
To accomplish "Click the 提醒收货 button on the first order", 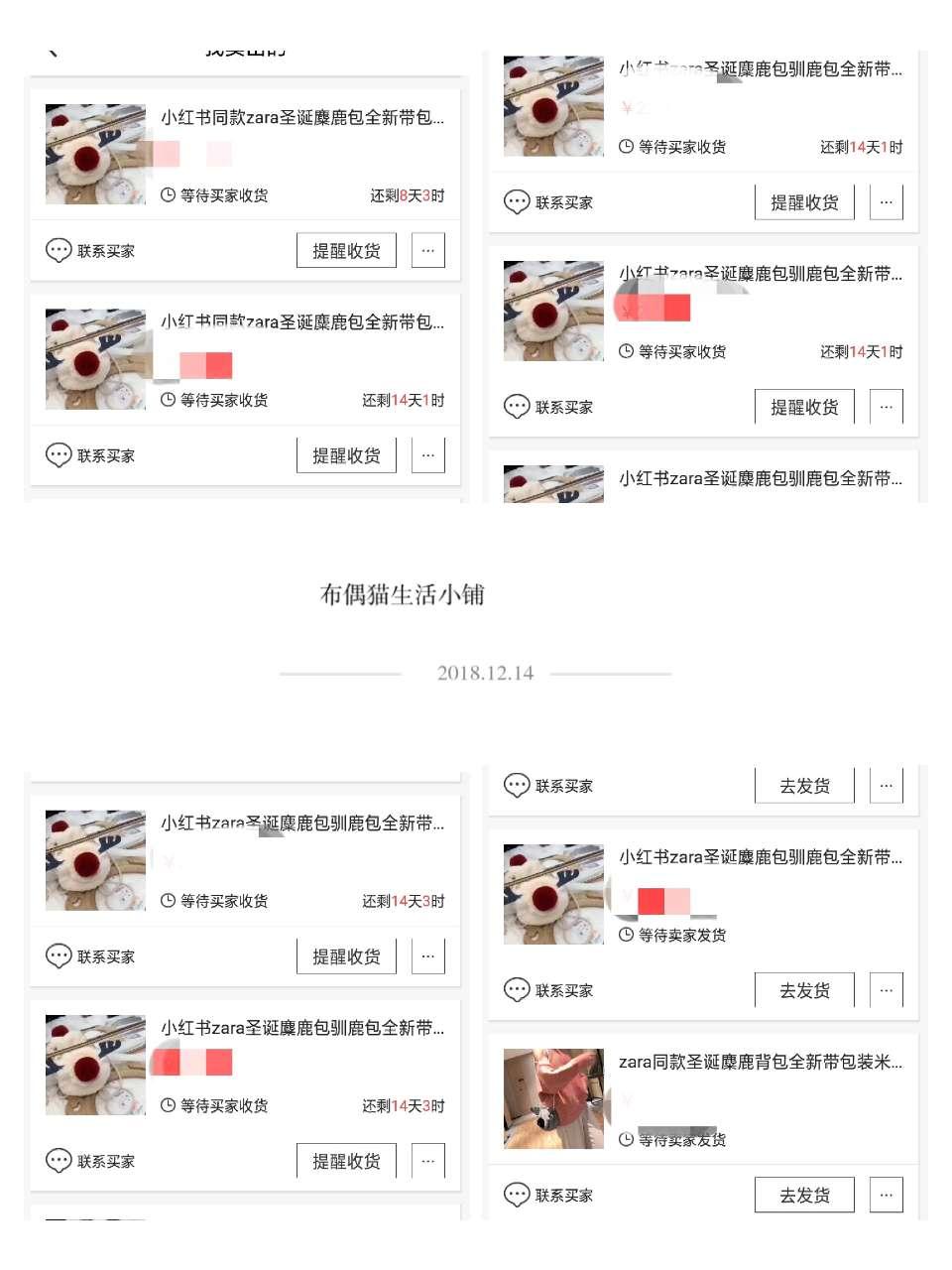I will pos(345,250).
